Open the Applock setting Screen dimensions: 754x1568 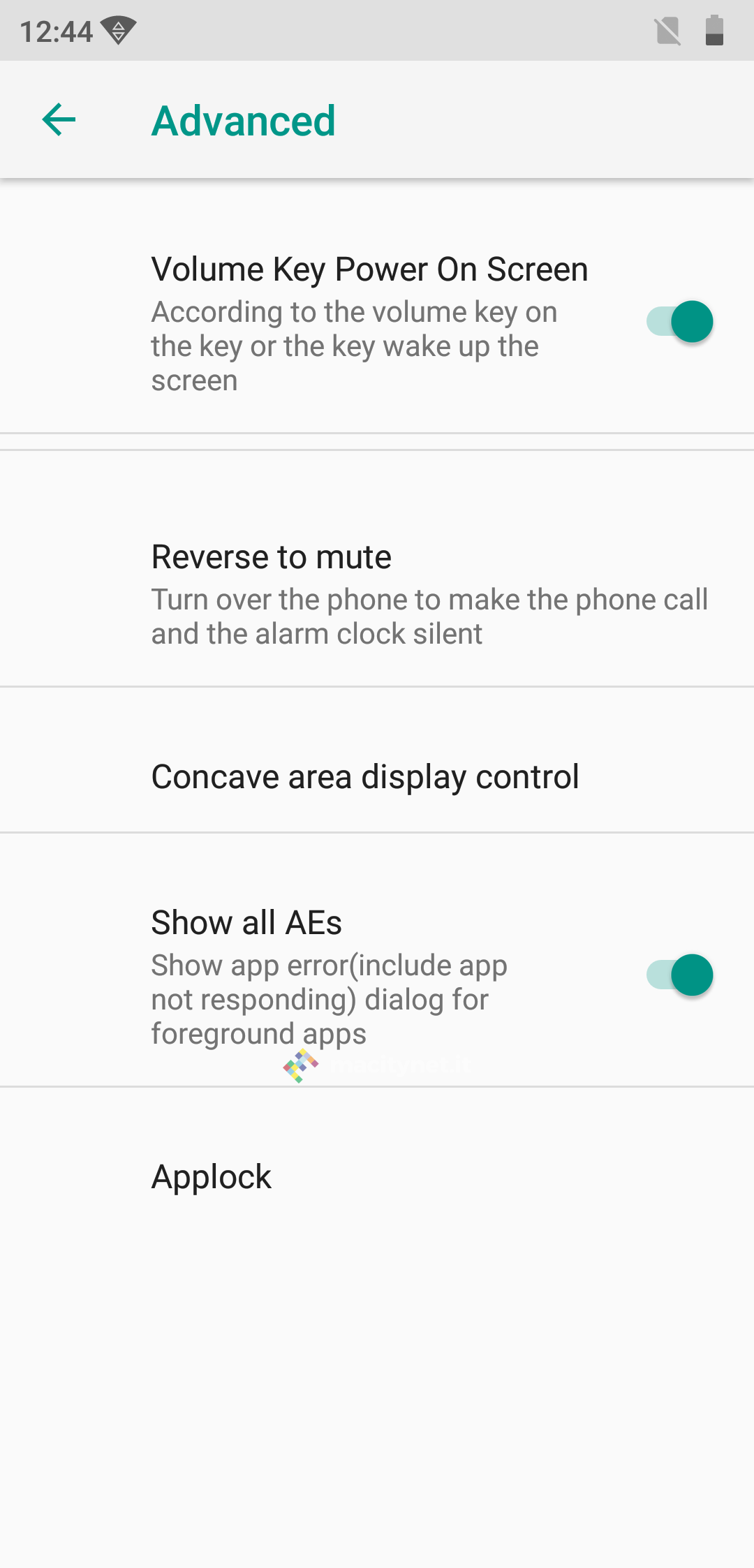pos(377,1176)
